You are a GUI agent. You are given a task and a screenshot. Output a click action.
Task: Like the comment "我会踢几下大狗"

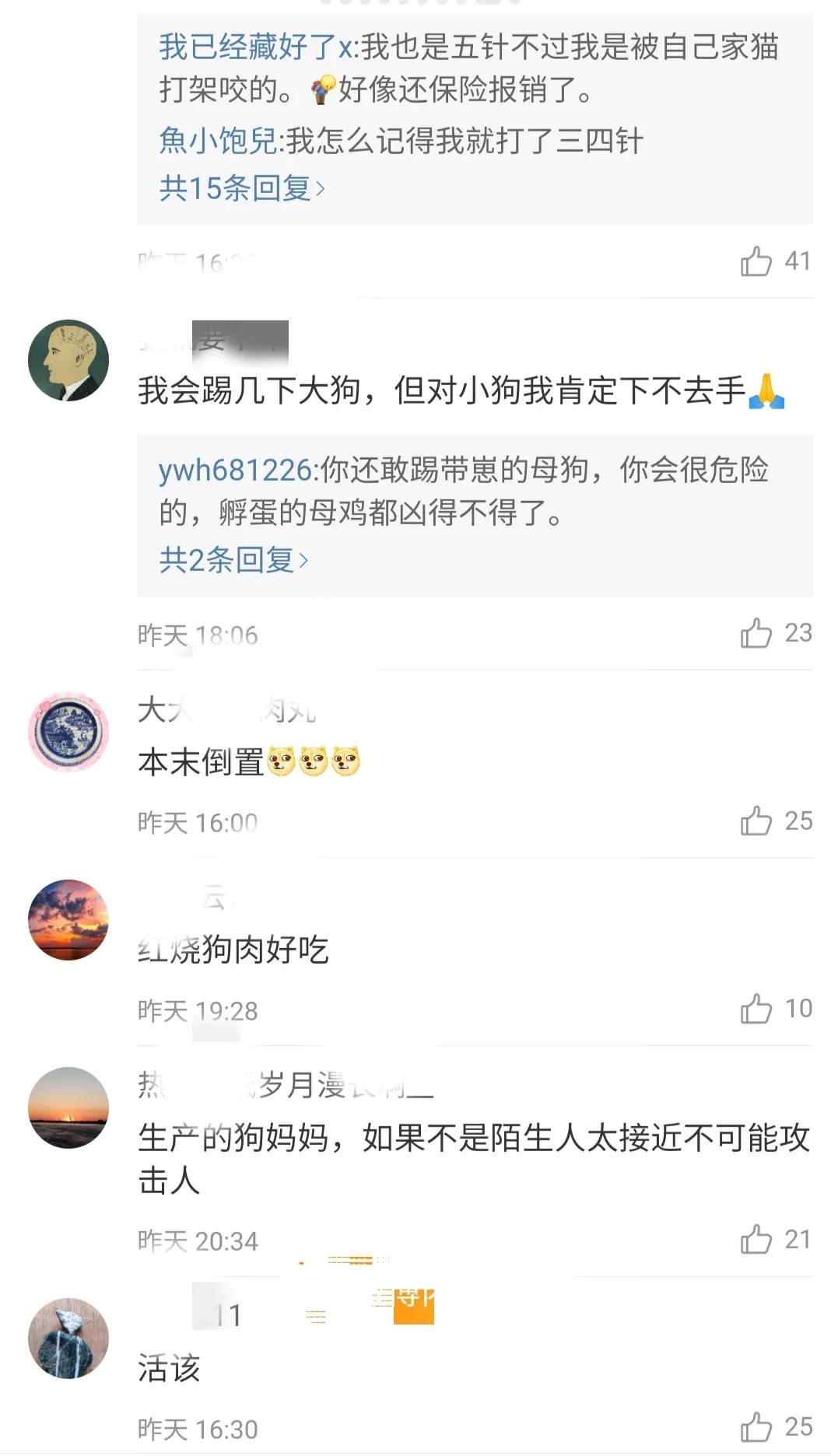coord(758,635)
